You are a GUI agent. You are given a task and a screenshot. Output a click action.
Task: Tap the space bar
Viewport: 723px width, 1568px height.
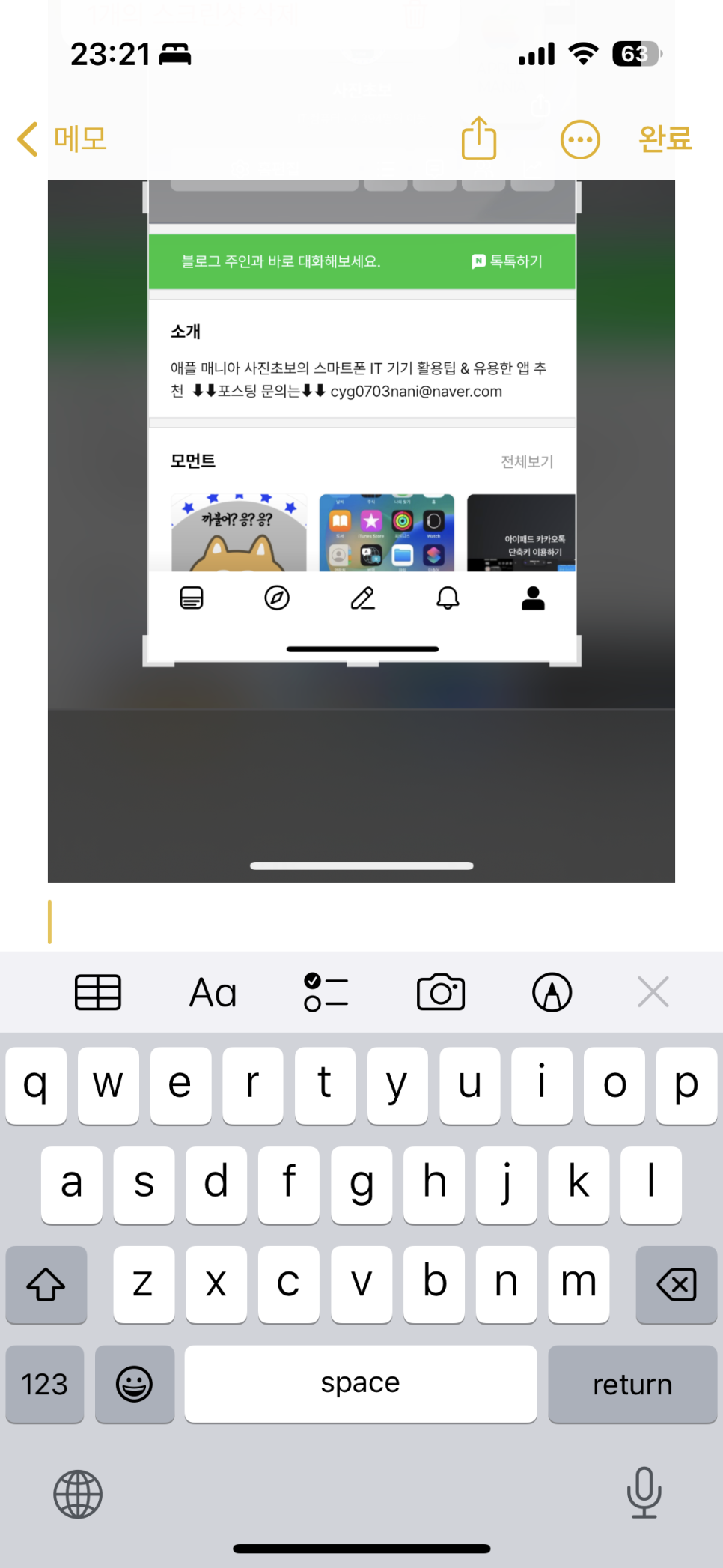(x=361, y=1384)
